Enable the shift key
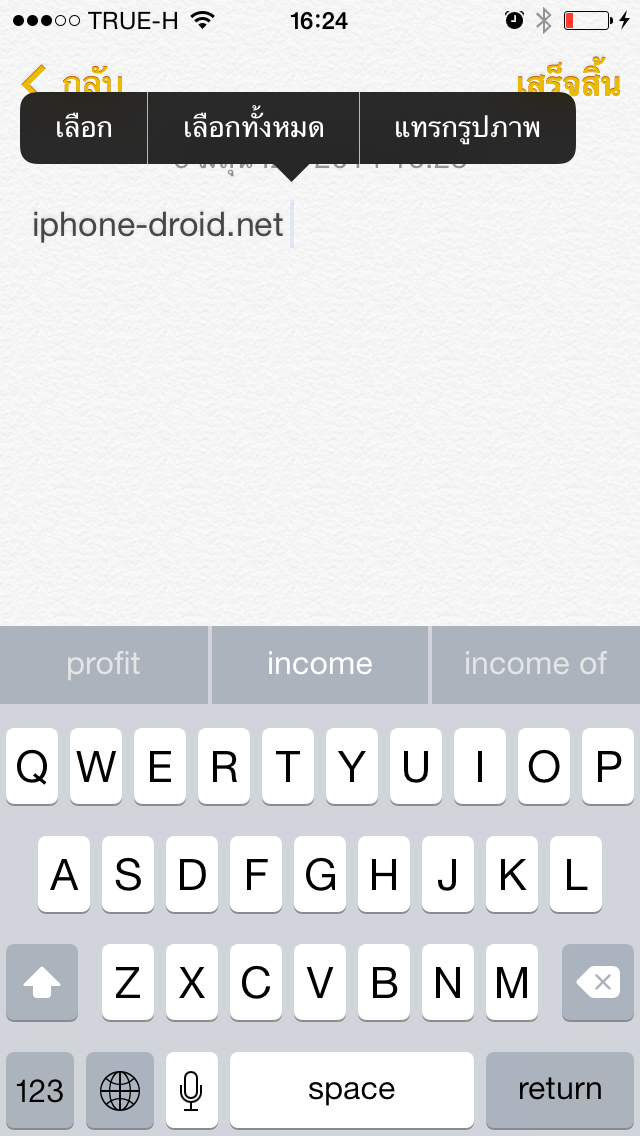The width and height of the screenshot is (640, 1136). 42,982
